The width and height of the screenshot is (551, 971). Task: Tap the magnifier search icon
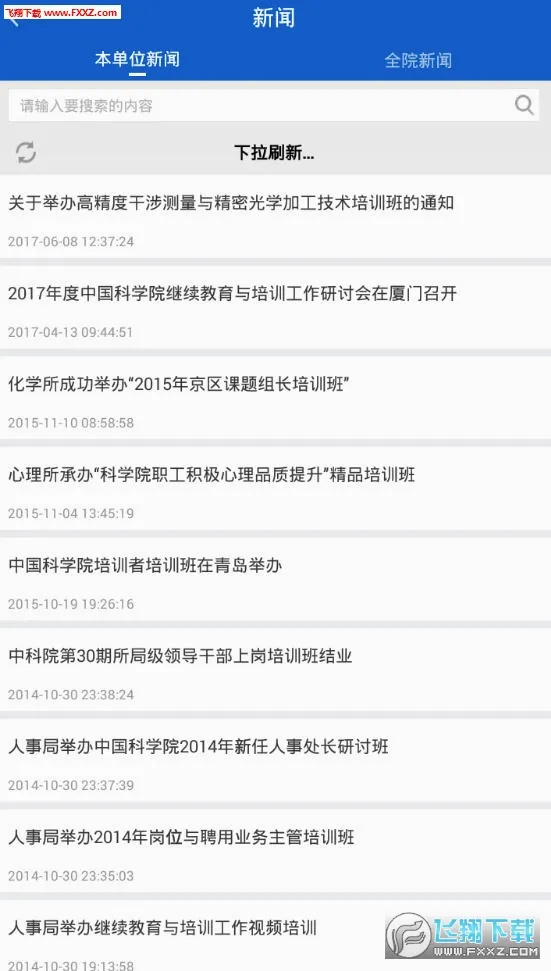tap(524, 105)
